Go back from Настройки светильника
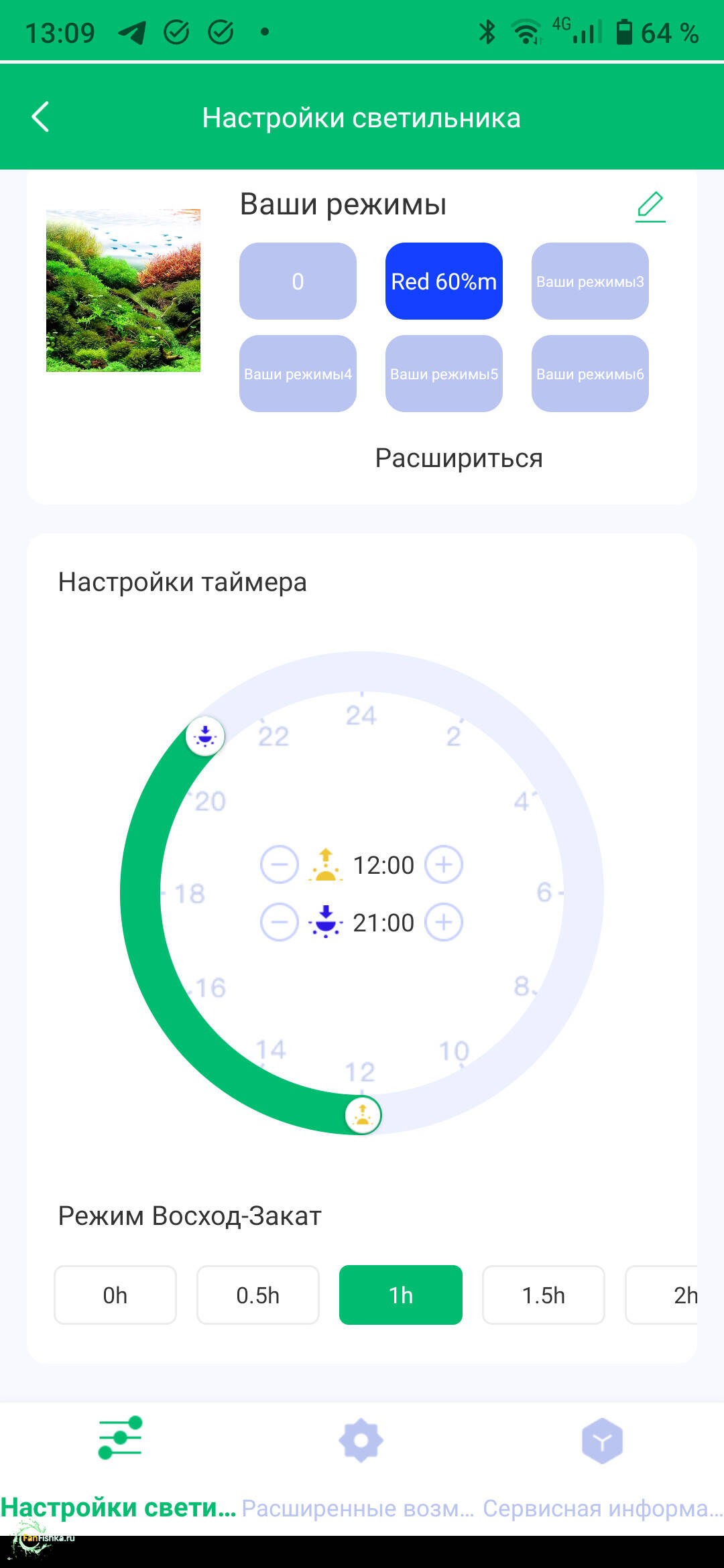Viewport: 724px width, 1568px height. [40, 117]
